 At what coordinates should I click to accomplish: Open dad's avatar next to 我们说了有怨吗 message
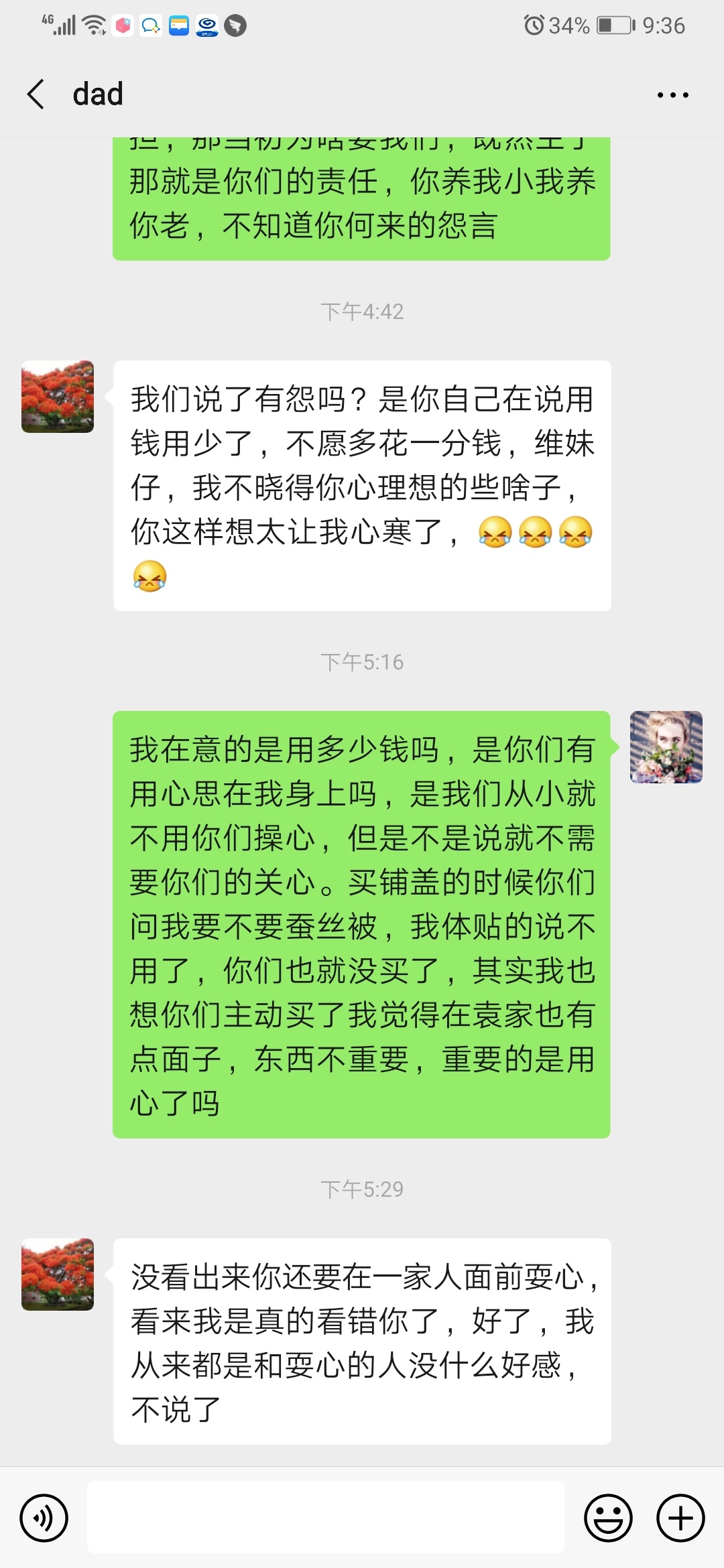(x=58, y=397)
